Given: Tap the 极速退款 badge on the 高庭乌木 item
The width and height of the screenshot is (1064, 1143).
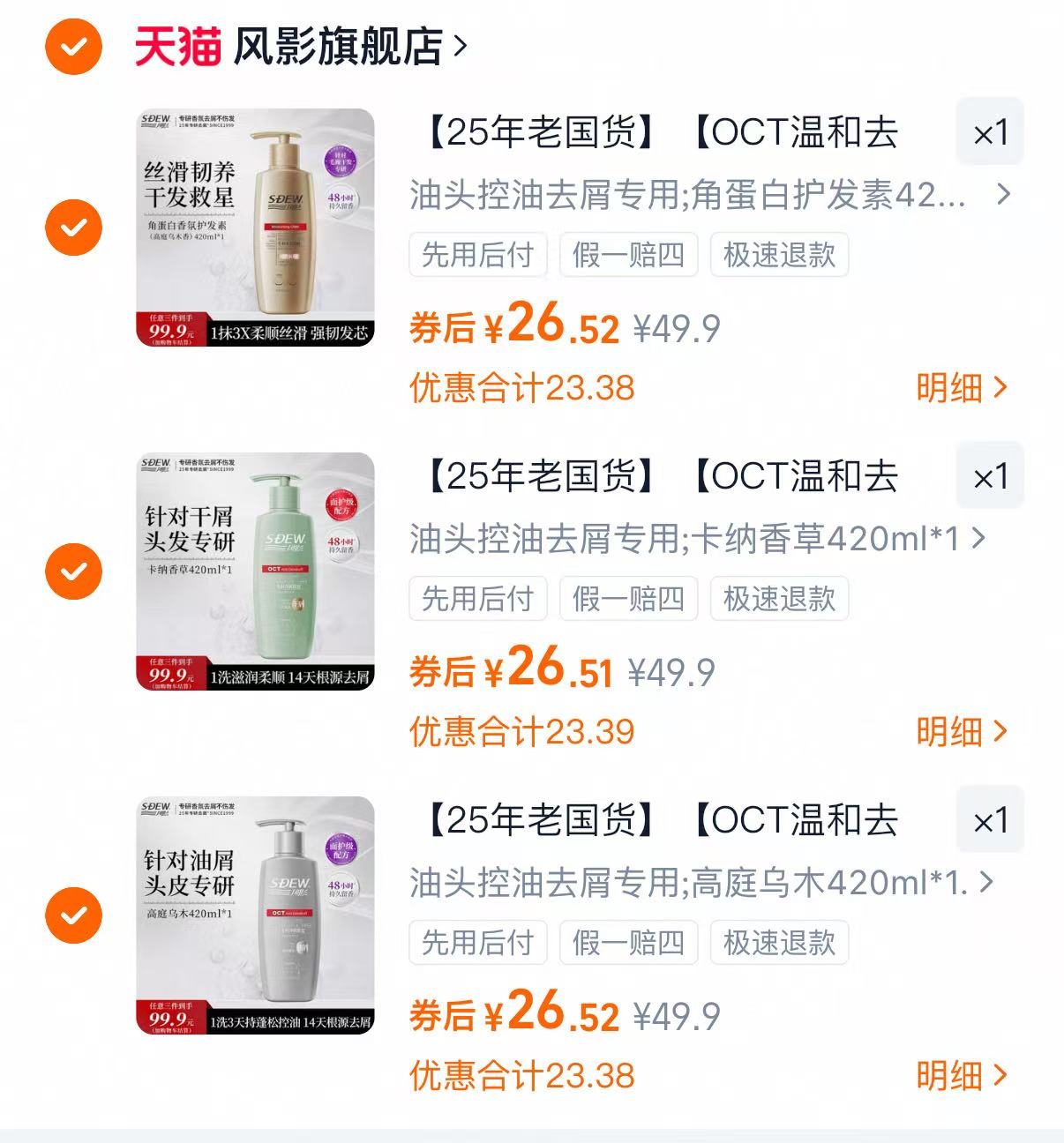Looking at the screenshot, I should (x=778, y=943).
